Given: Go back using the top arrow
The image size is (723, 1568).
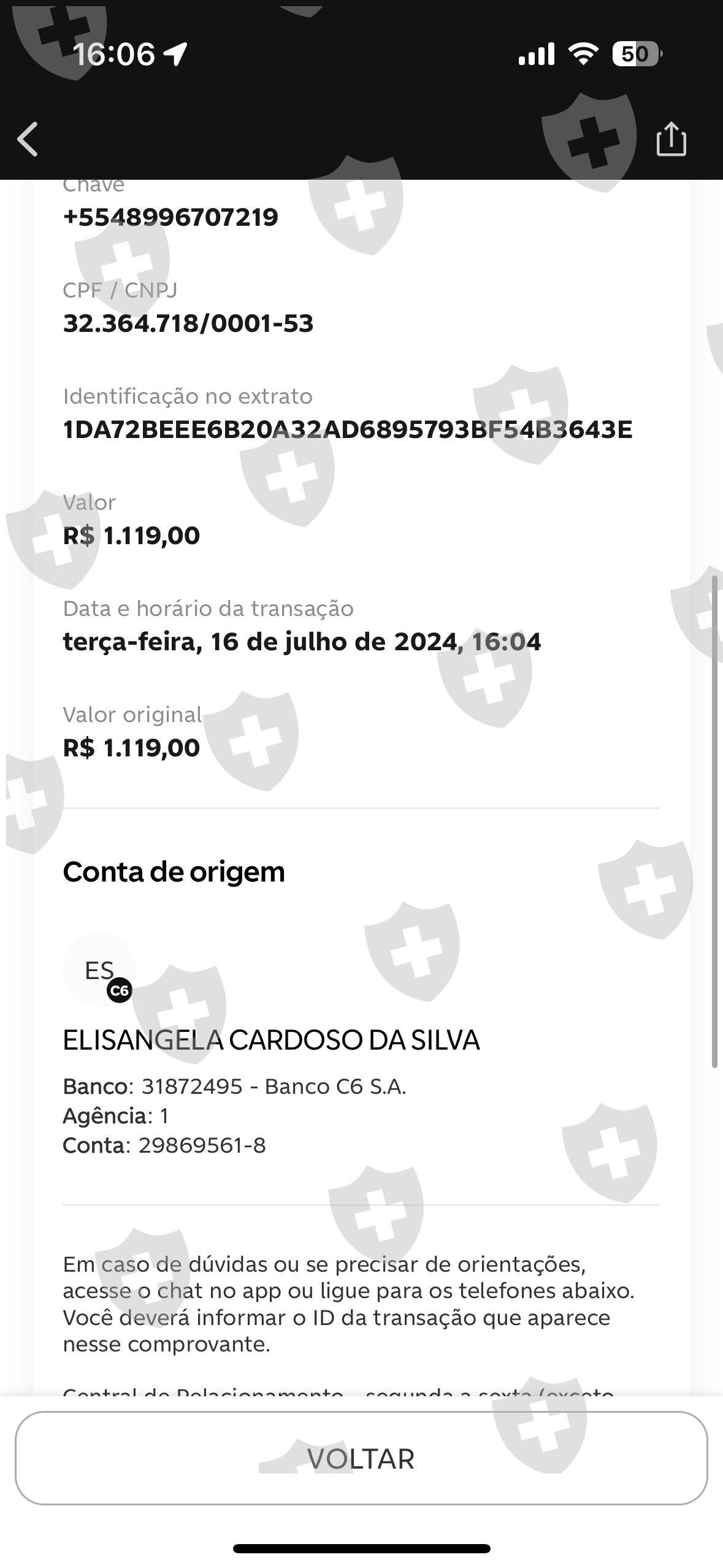Looking at the screenshot, I should point(28,139).
